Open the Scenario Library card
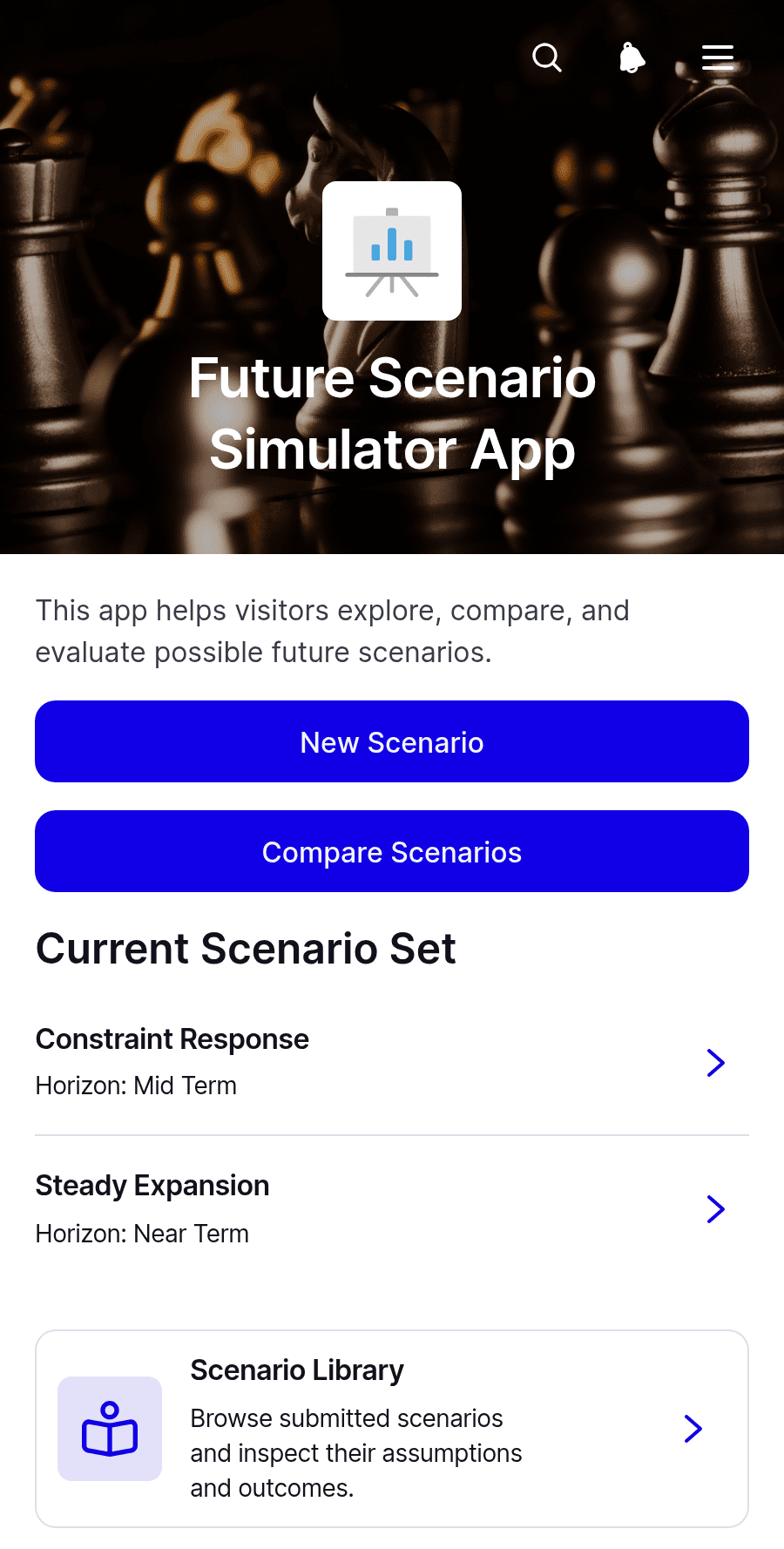Viewport: 784px width, 1549px height. 392,1429
